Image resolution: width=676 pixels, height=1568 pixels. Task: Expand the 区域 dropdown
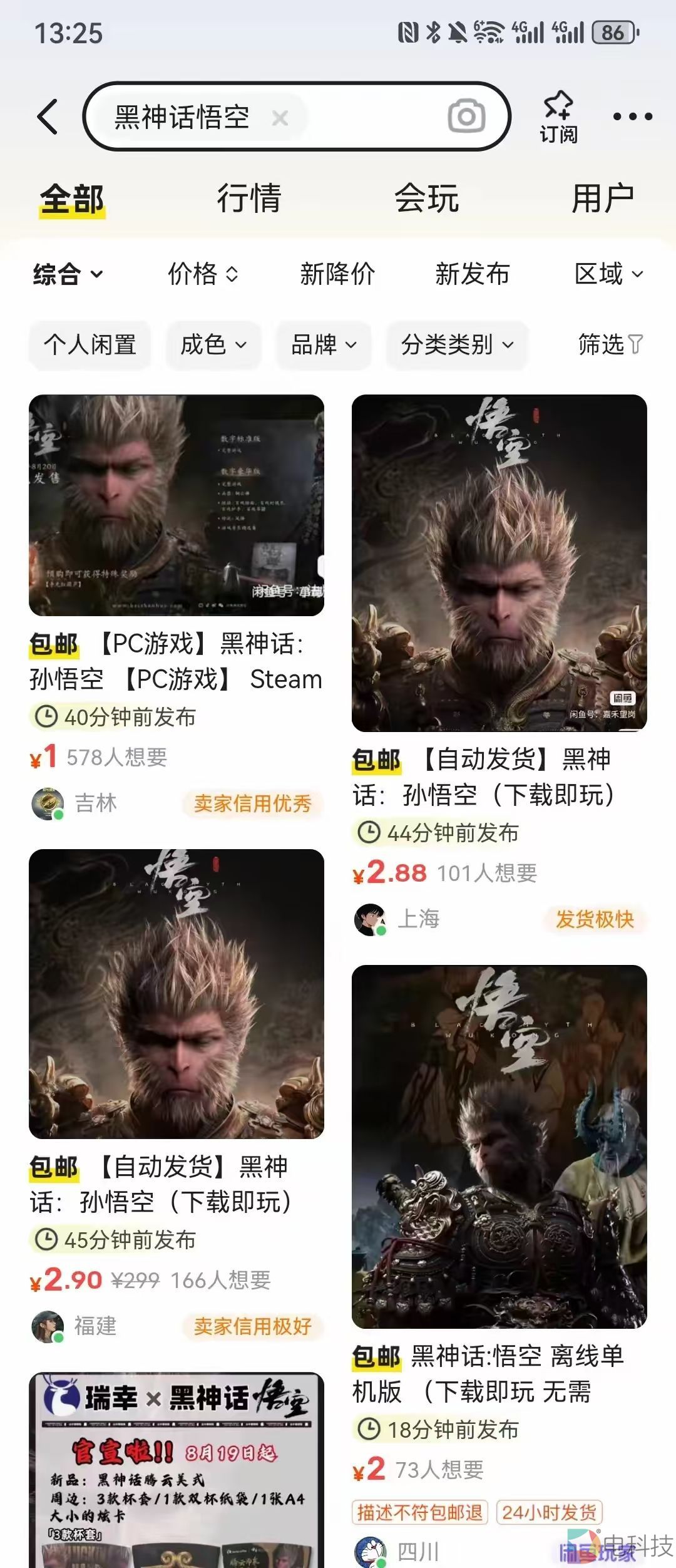click(608, 274)
